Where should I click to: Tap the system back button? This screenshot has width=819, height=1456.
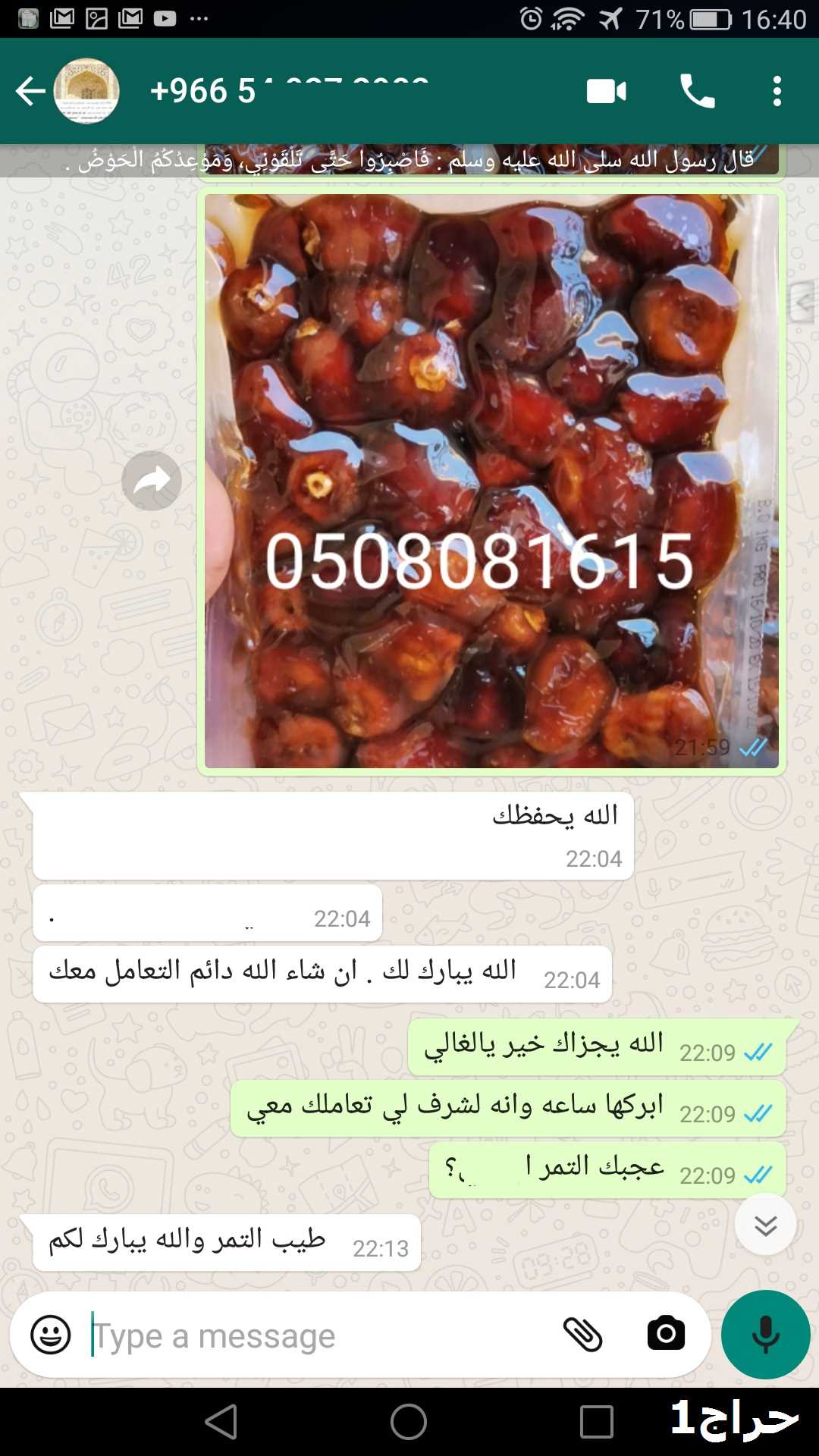point(221,1421)
